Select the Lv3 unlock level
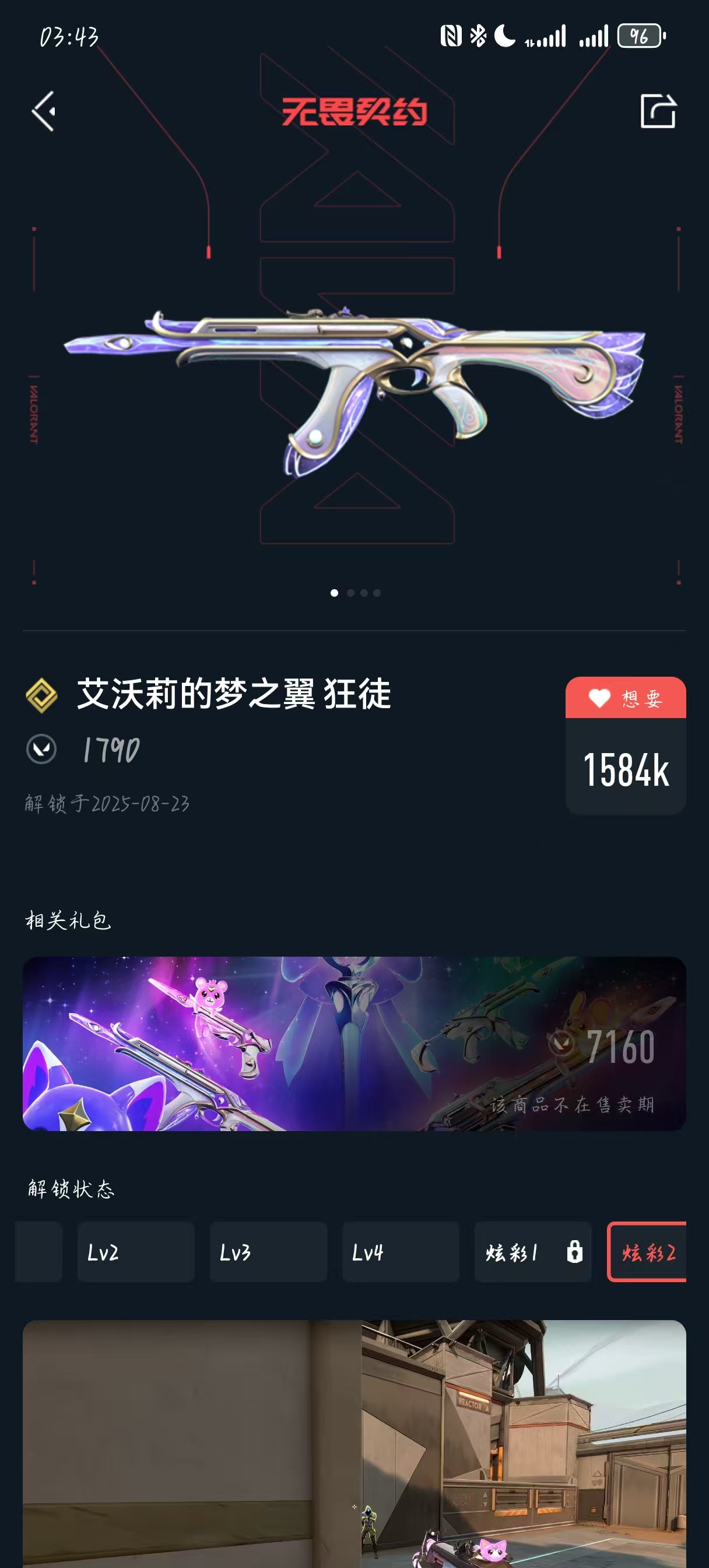Screen dimensions: 709x1568 pos(268,1252)
